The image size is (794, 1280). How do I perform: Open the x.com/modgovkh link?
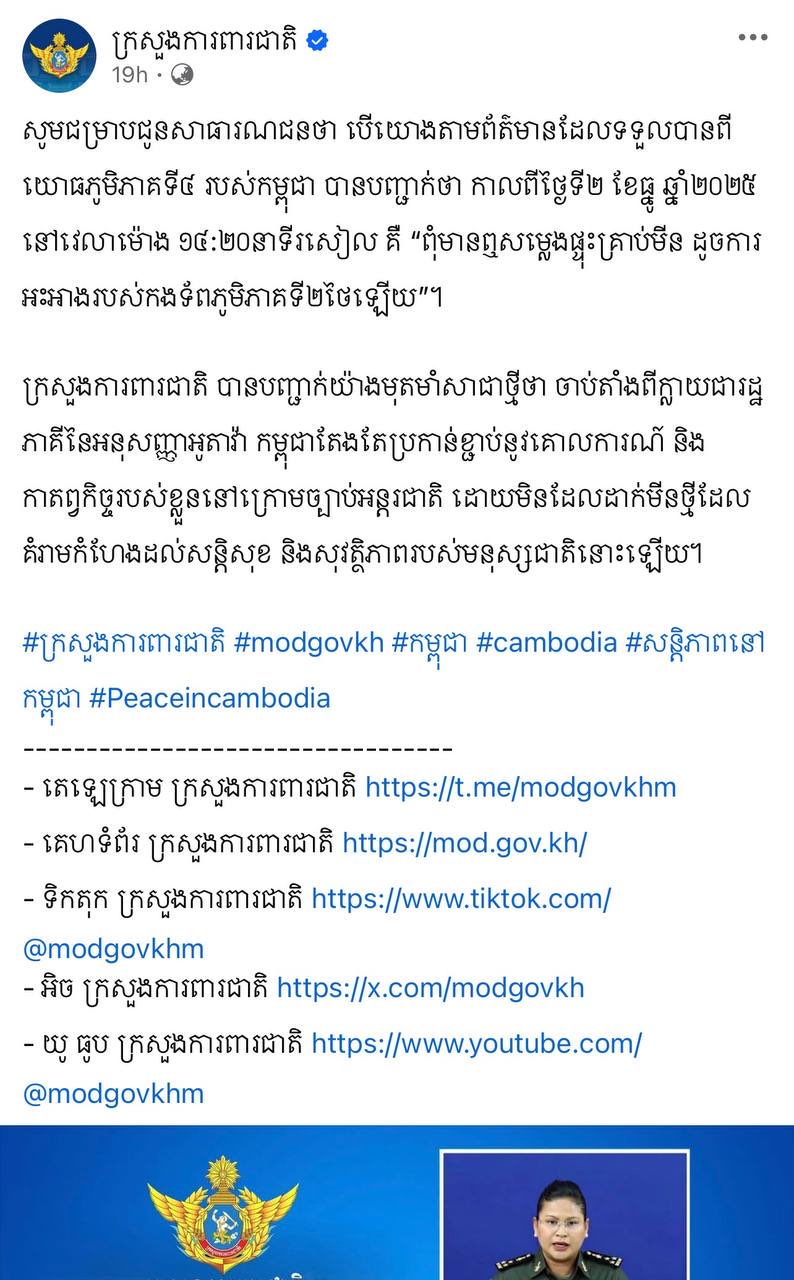tap(430, 988)
